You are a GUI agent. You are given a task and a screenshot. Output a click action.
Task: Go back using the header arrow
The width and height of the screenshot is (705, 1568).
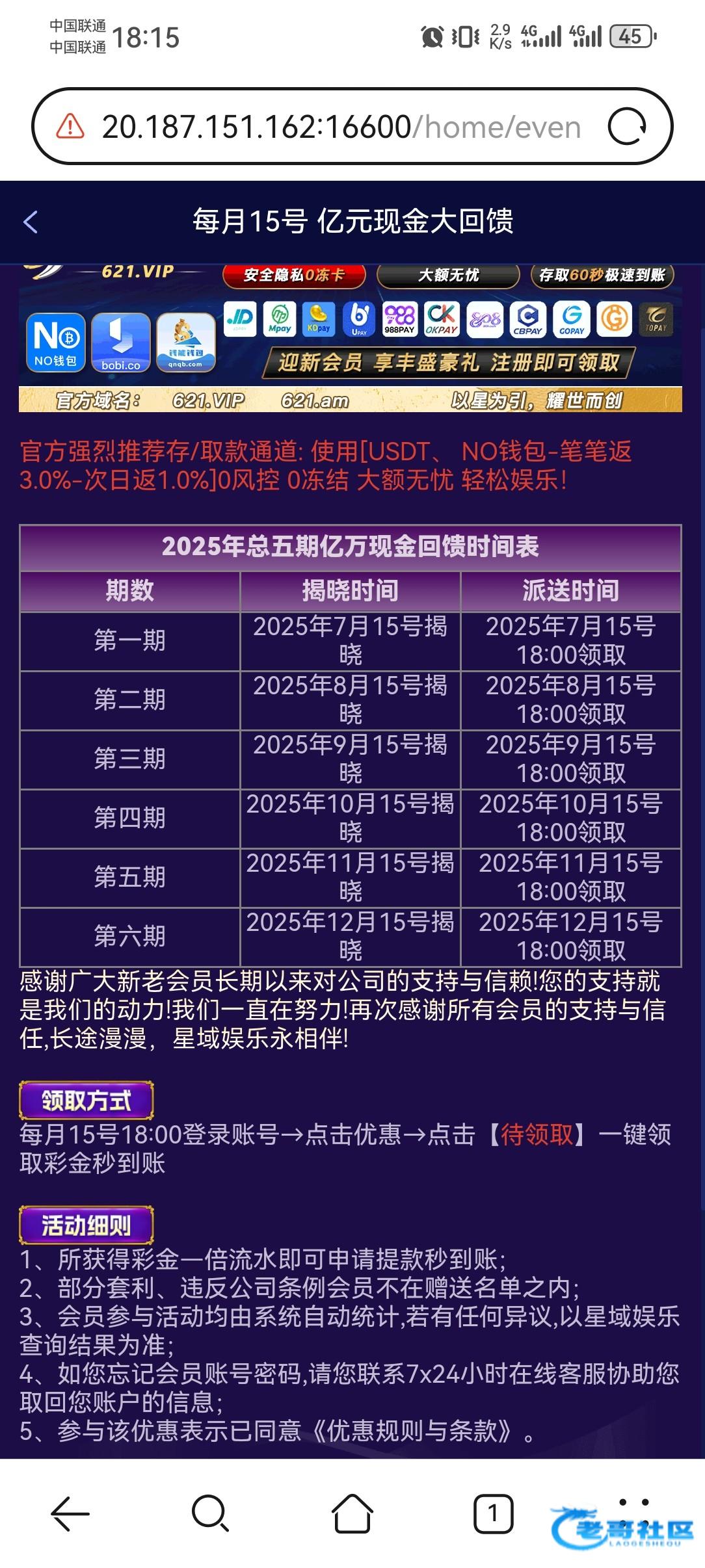31,222
